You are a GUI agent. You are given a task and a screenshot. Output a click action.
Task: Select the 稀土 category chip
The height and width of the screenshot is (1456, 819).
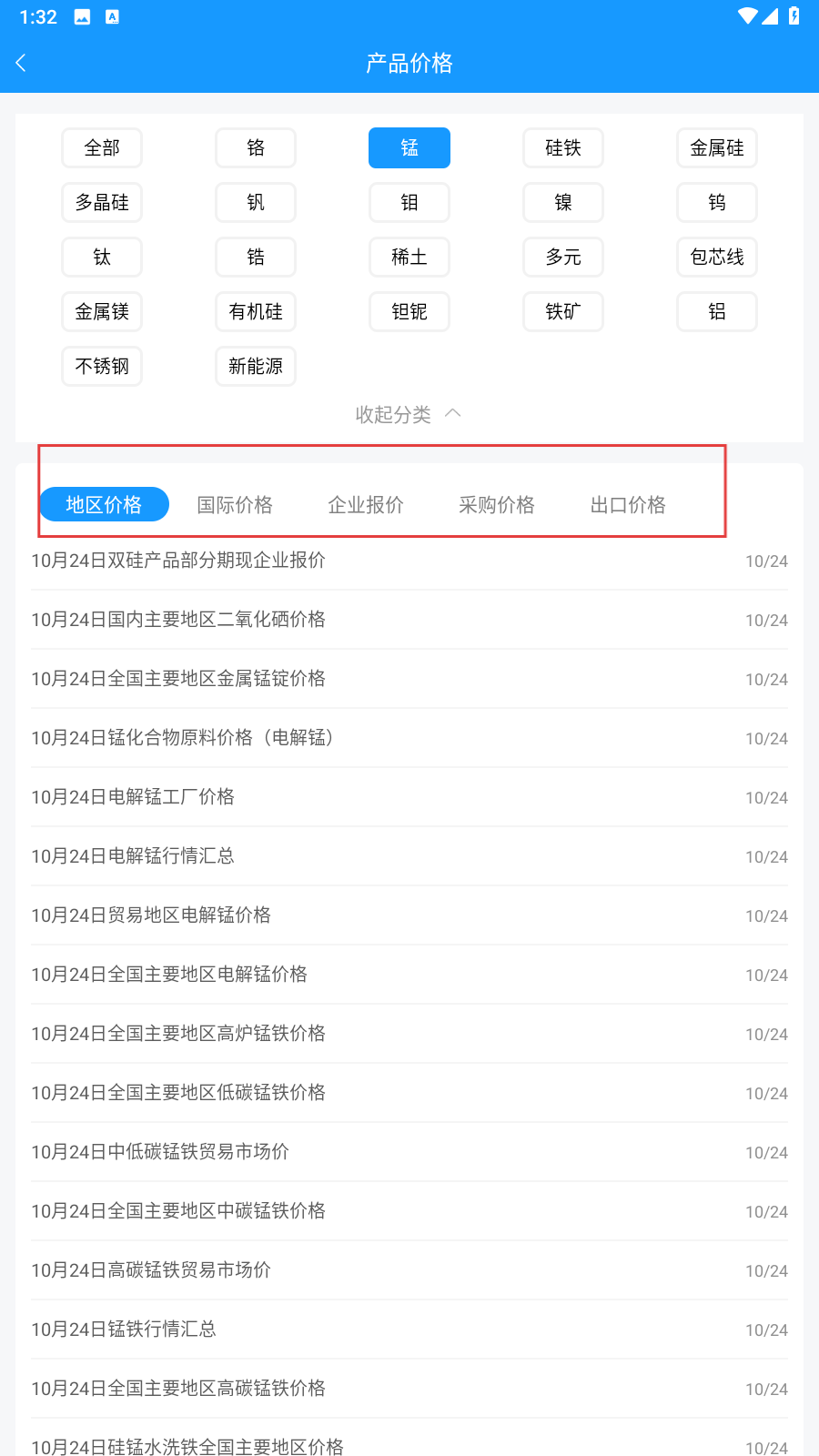click(409, 257)
